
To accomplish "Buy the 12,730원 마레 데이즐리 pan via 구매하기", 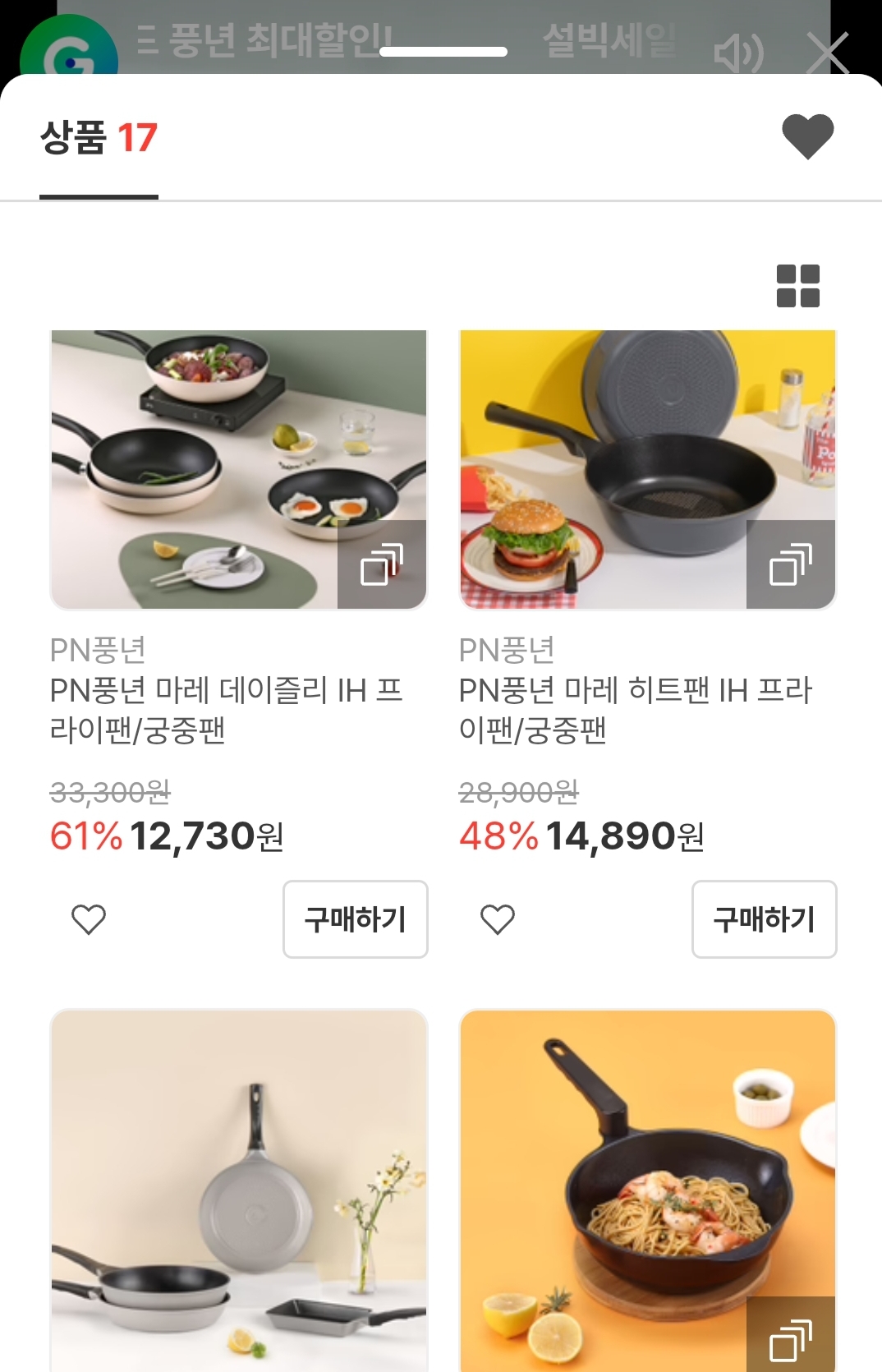I will click(x=355, y=919).
